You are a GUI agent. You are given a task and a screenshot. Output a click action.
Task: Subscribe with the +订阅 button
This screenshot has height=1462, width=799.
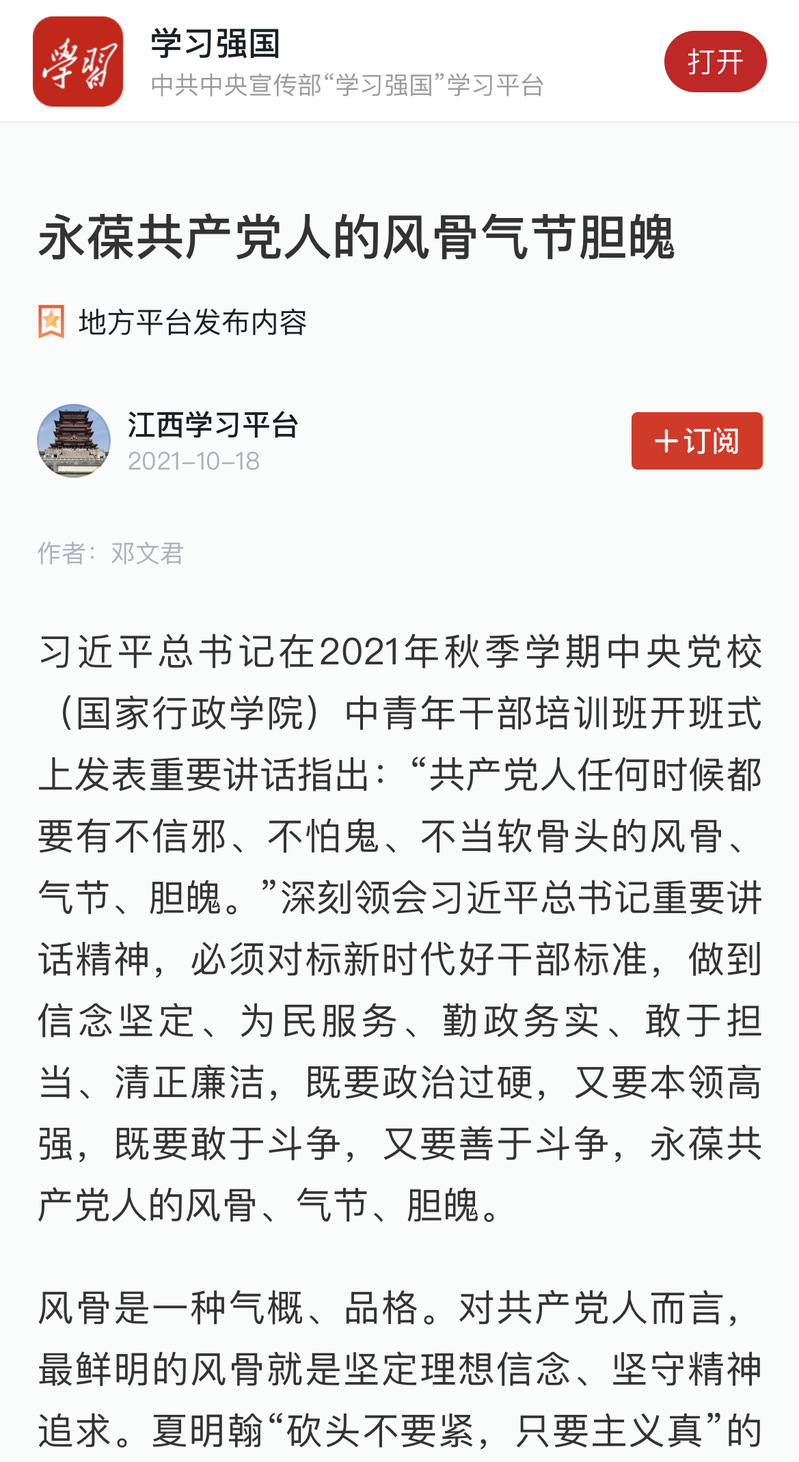696,440
